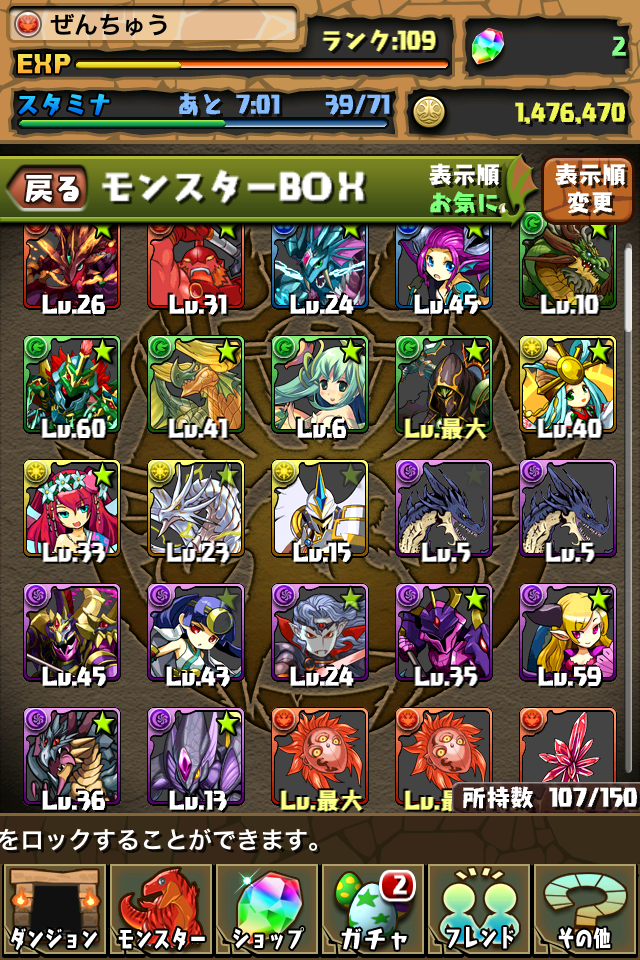Choose the Lv.13 purple monster
The width and height of the screenshot is (640, 960).
pyautogui.click(x=195, y=756)
